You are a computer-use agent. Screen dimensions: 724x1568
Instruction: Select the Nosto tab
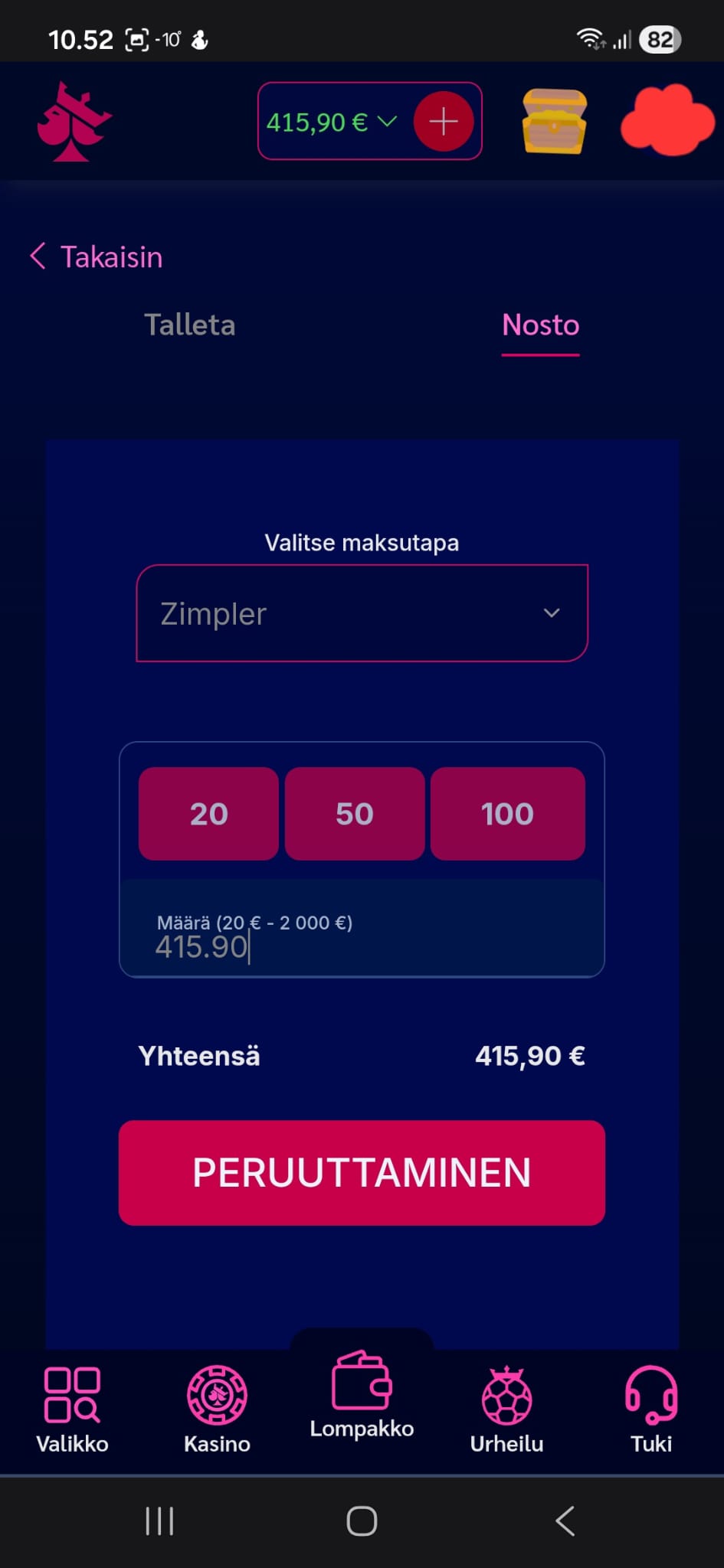tap(540, 325)
